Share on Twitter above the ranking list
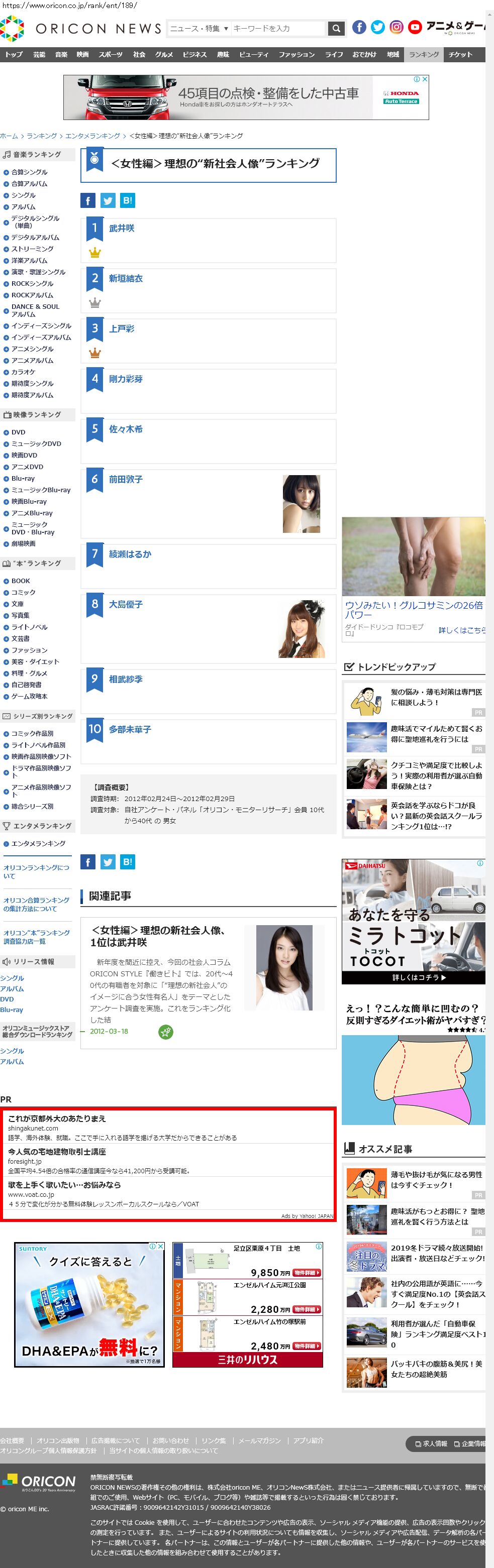The height and width of the screenshot is (1568, 494). click(108, 200)
